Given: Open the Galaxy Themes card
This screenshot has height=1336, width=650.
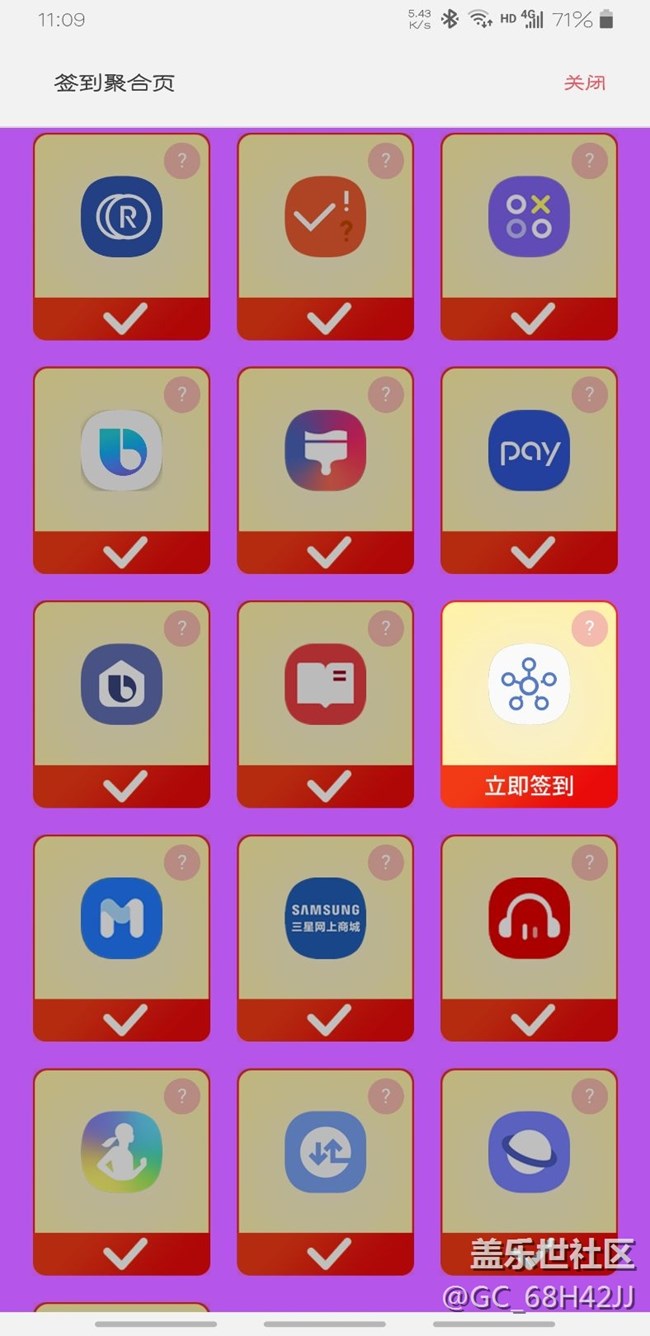Looking at the screenshot, I should point(325,451).
